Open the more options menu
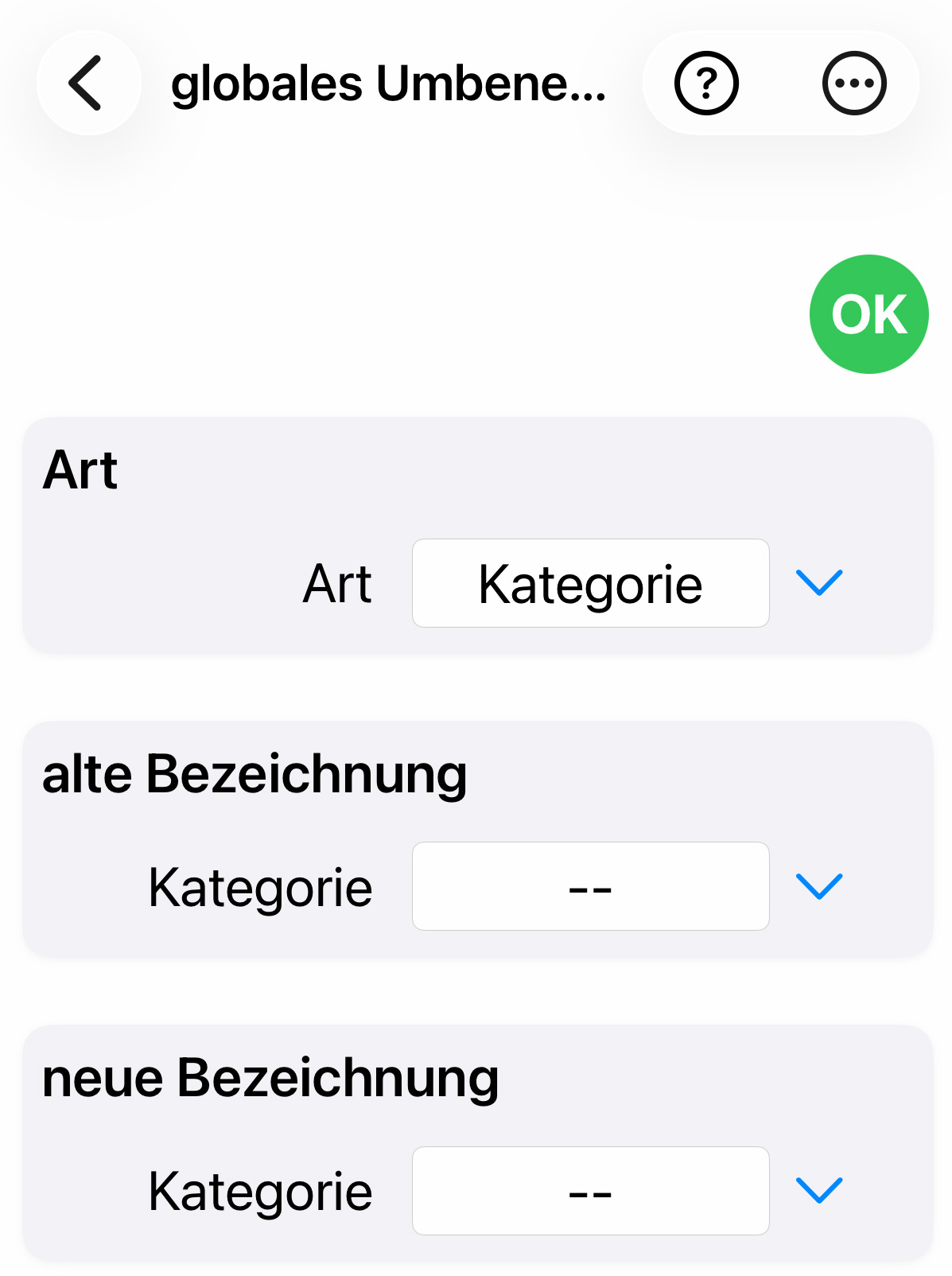The height and width of the screenshot is (1276, 952). [854, 83]
